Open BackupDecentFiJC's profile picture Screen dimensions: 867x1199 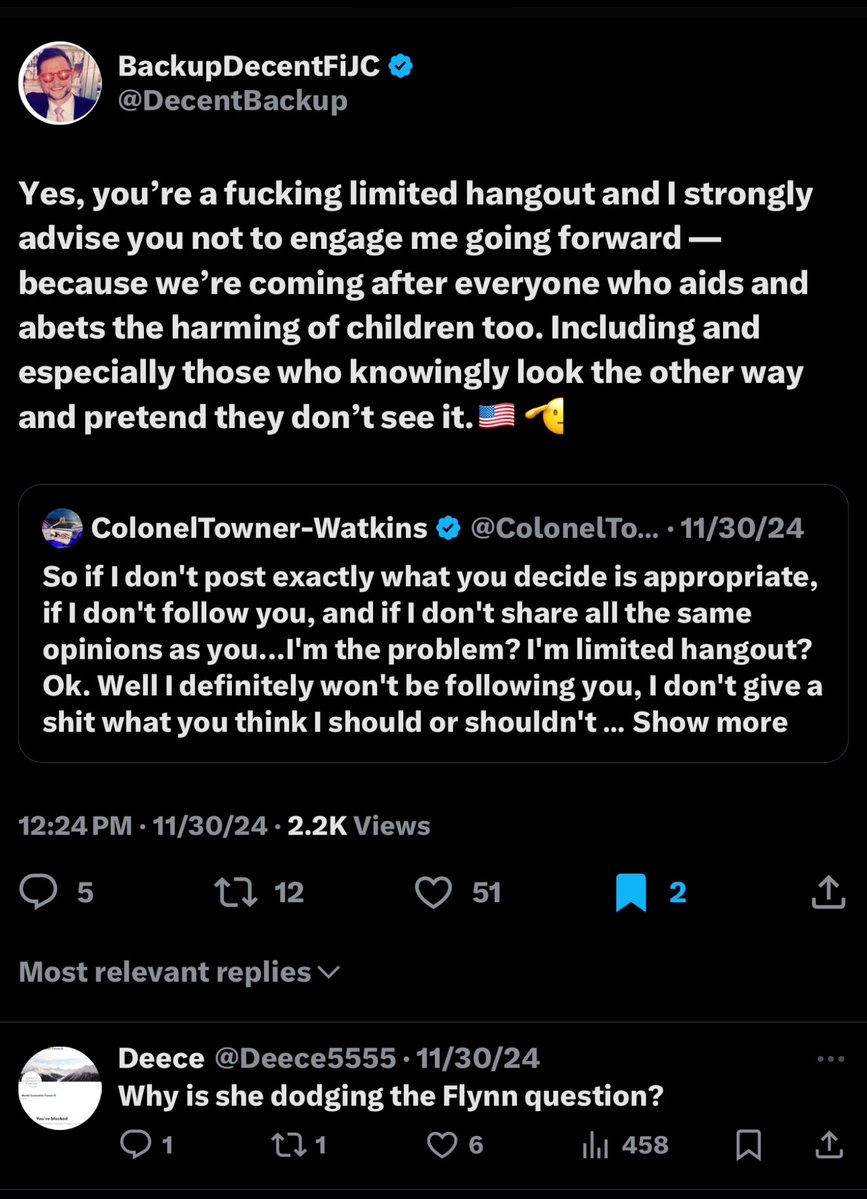[61, 83]
